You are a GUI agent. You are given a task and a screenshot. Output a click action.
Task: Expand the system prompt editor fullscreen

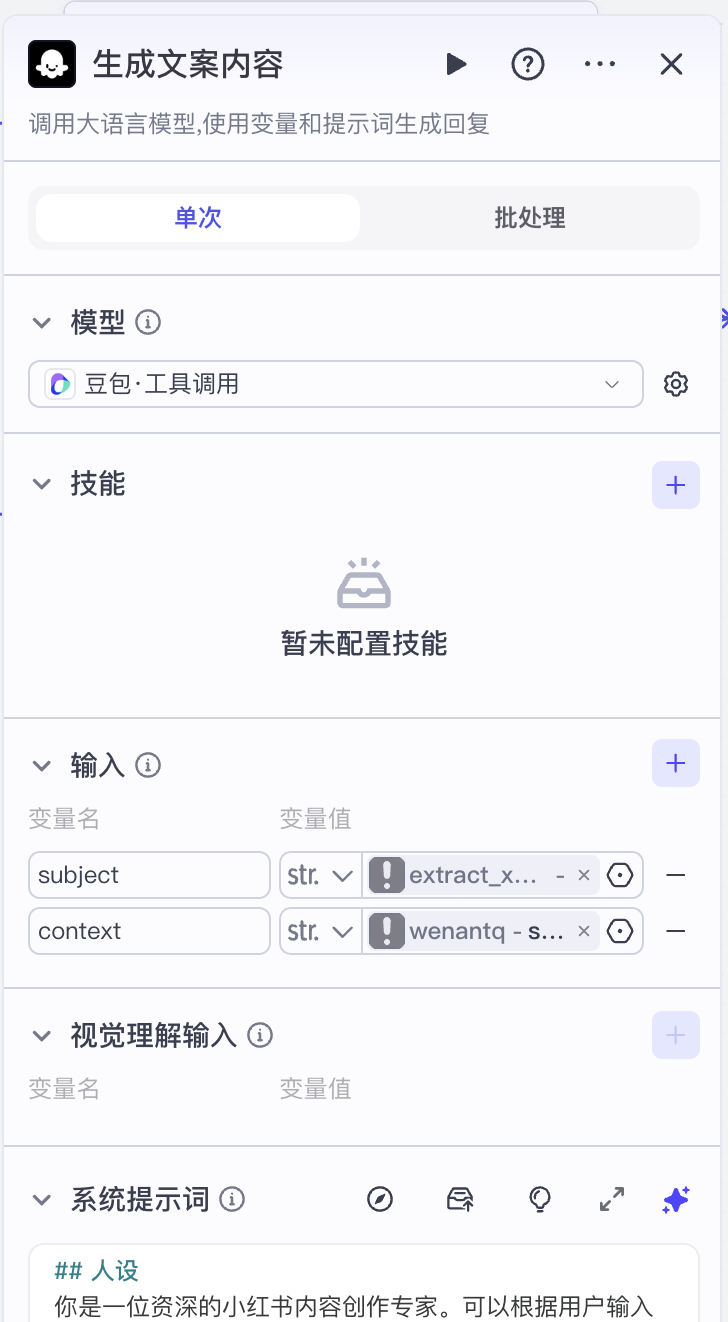tap(611, 1199)
